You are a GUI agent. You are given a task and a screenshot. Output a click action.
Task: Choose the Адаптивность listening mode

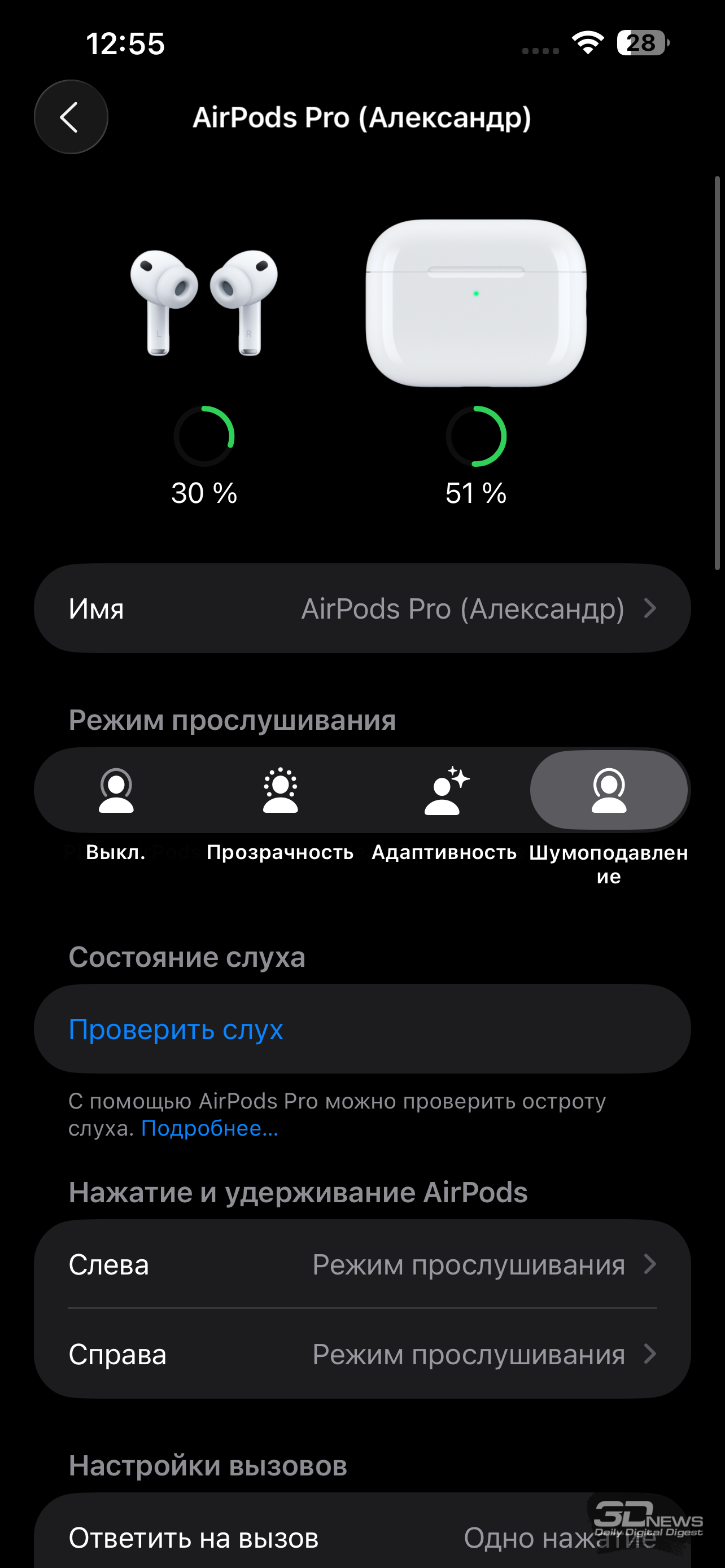[x=444, y=791]
